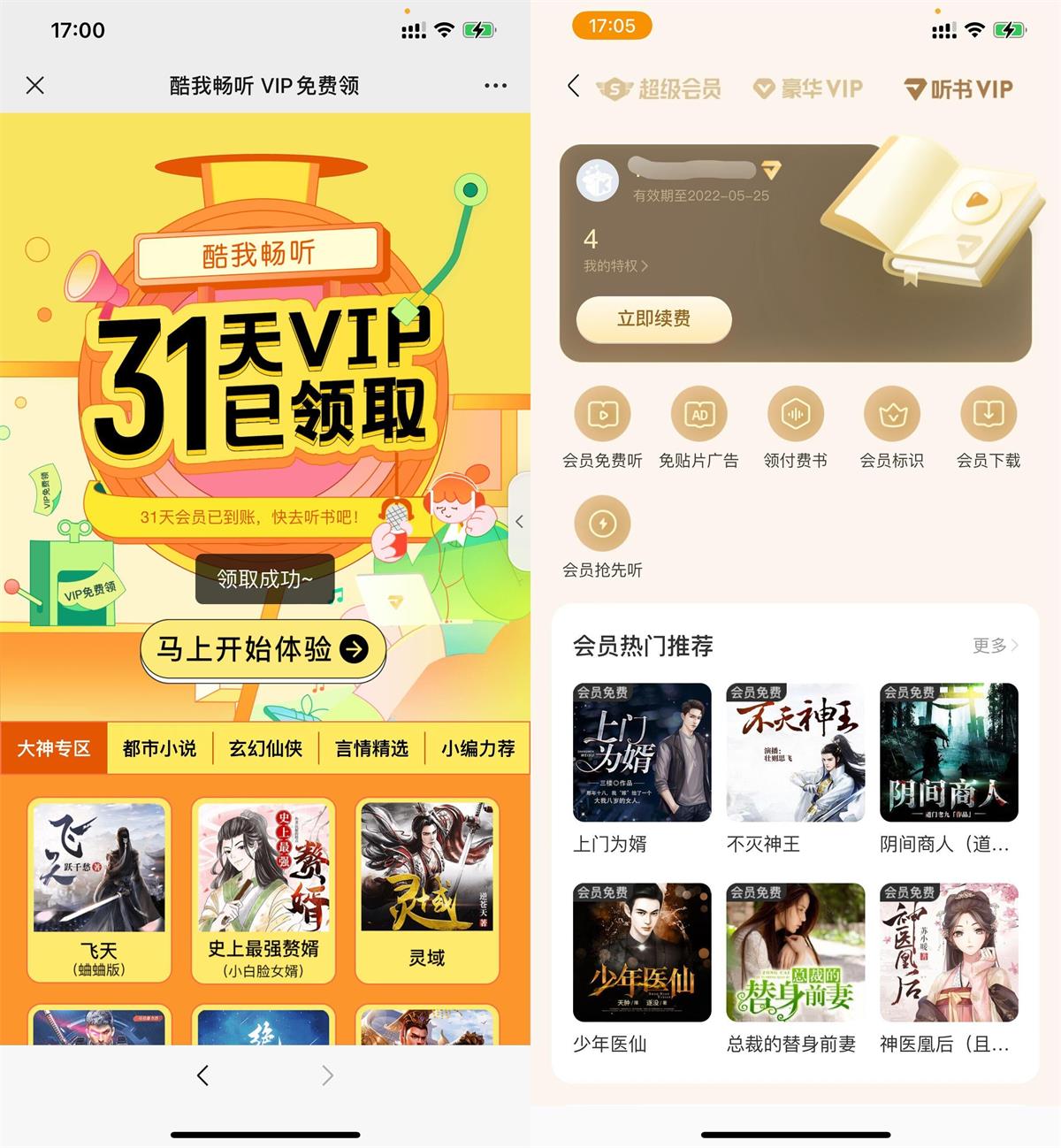Tap the 会员免费听 icon

603,414
